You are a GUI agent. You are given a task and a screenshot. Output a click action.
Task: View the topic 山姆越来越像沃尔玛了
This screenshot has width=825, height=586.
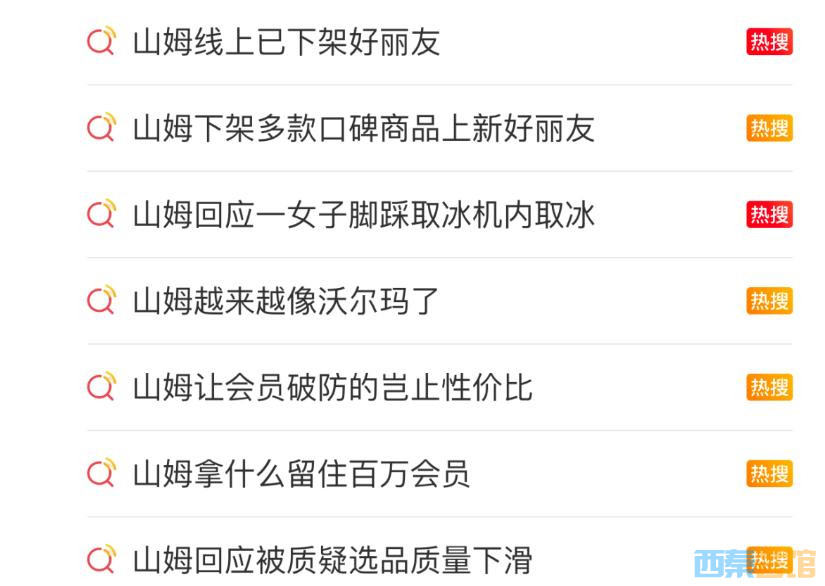(x=286, y=301)
